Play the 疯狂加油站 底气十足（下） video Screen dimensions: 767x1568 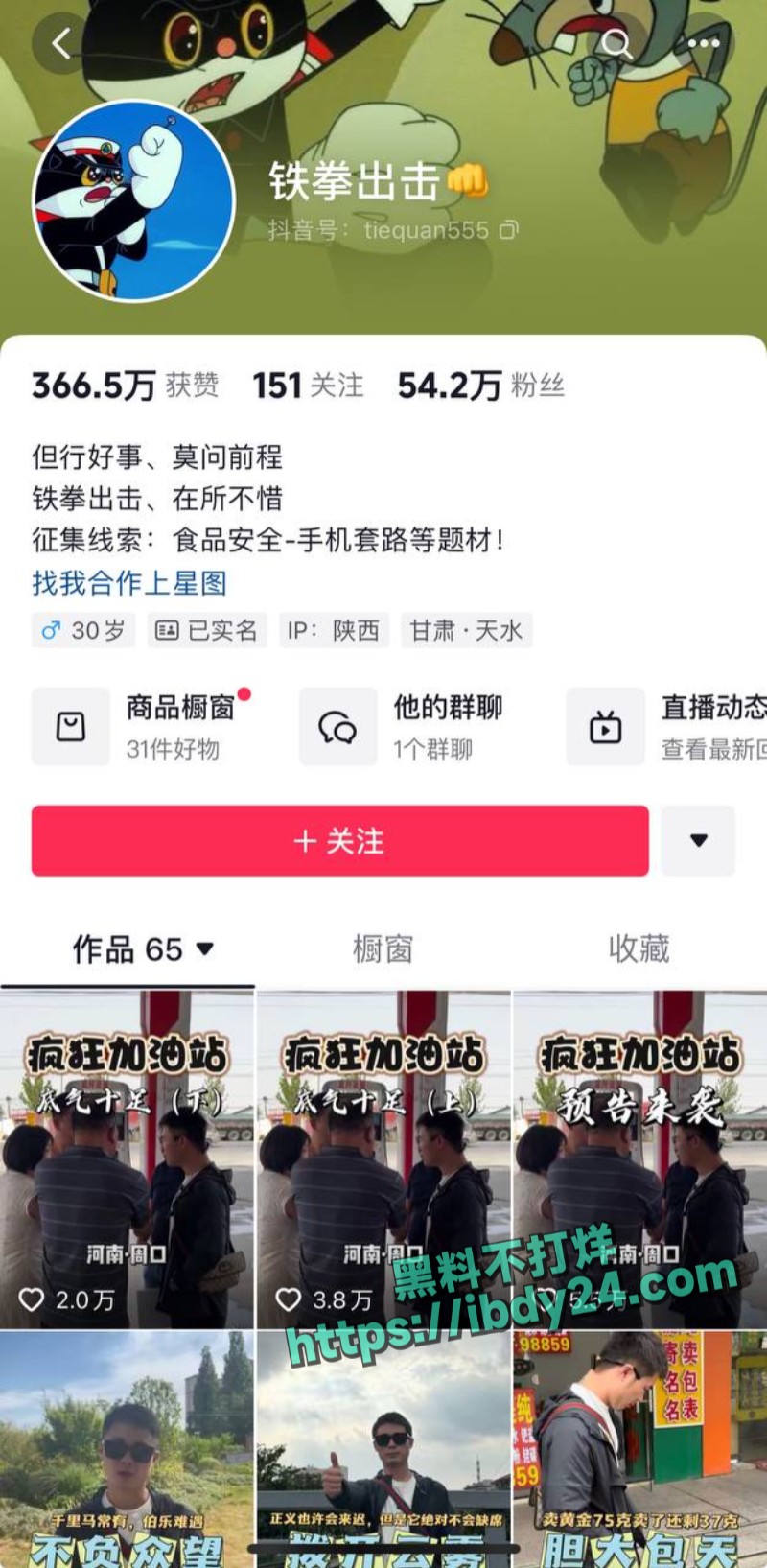pos(127,1159)
